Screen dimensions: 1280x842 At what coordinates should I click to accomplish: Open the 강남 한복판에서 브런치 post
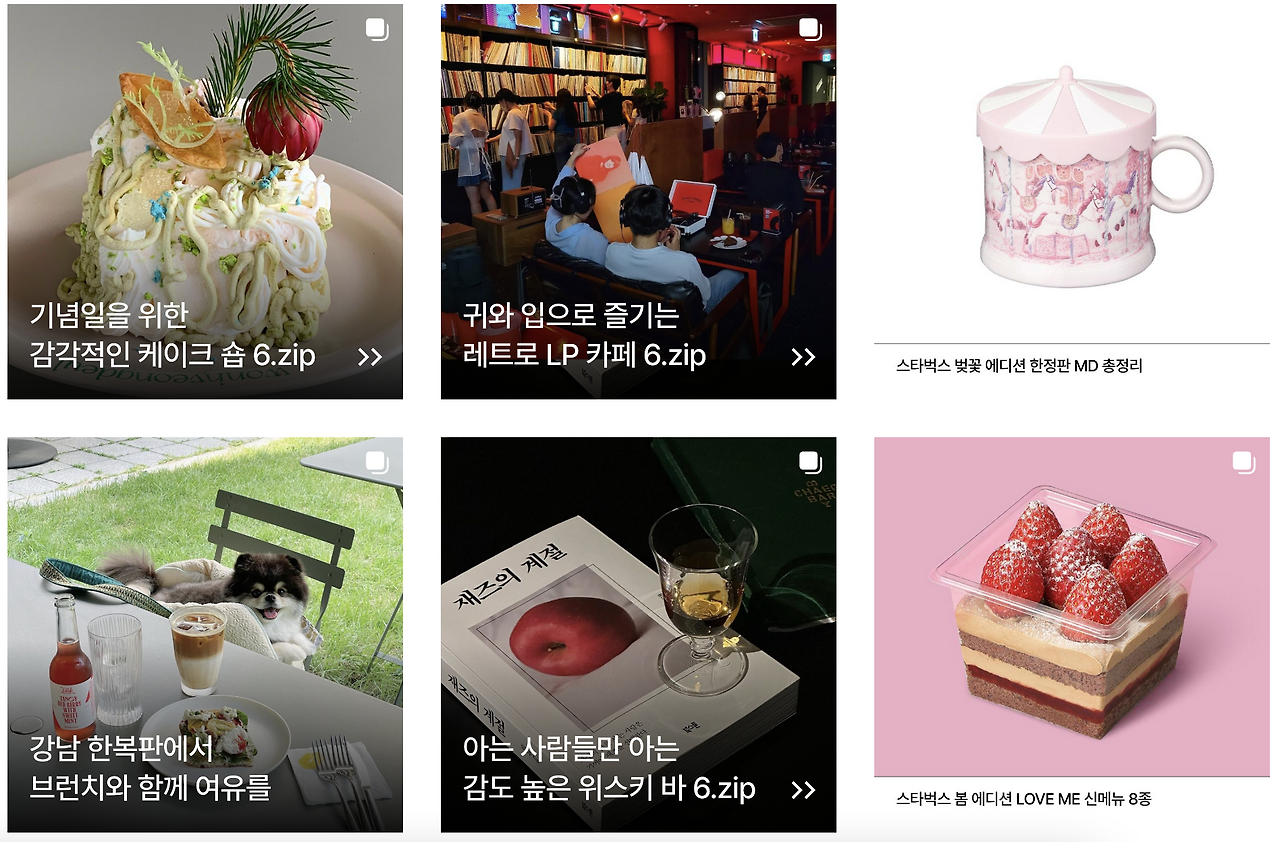click(205, 634)
